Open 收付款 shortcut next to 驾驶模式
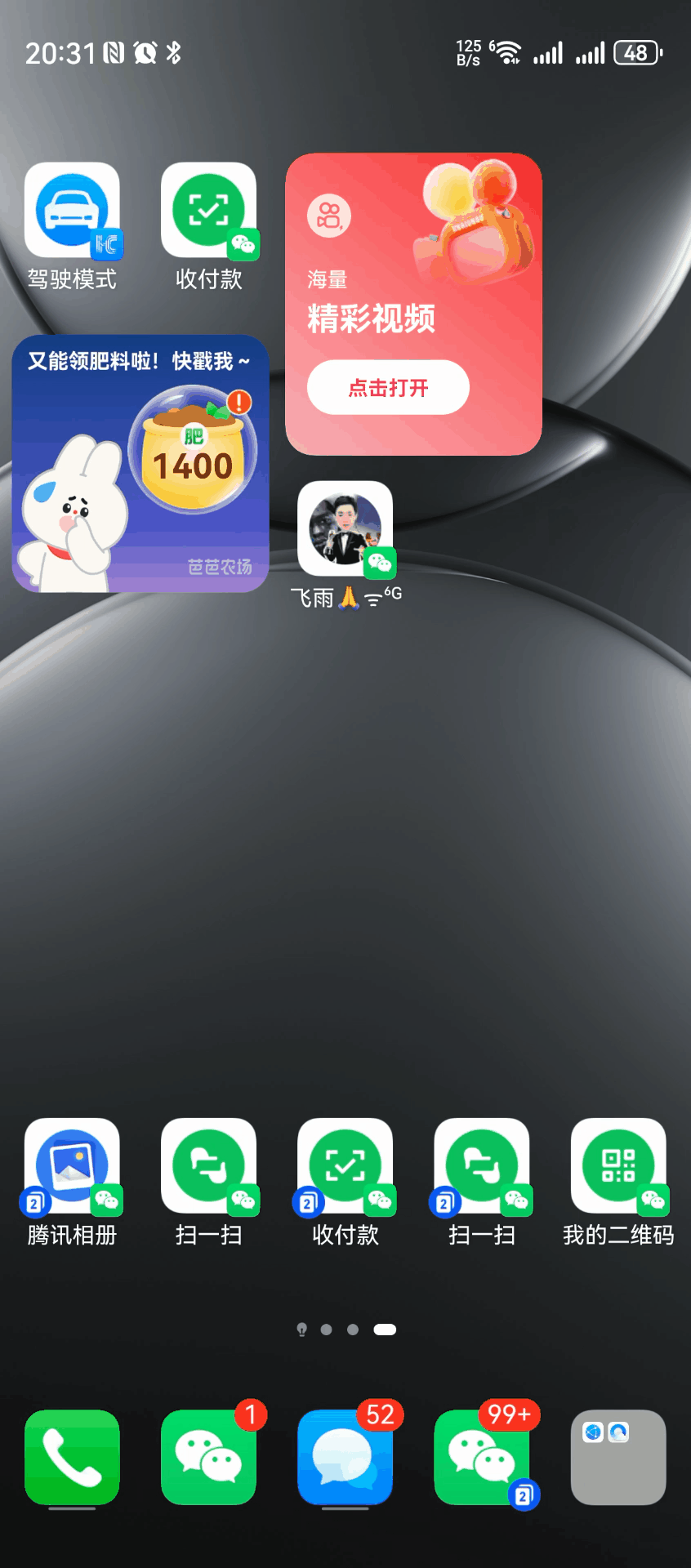Viewport: 691px width, 1568px height. tap(208, 211)
